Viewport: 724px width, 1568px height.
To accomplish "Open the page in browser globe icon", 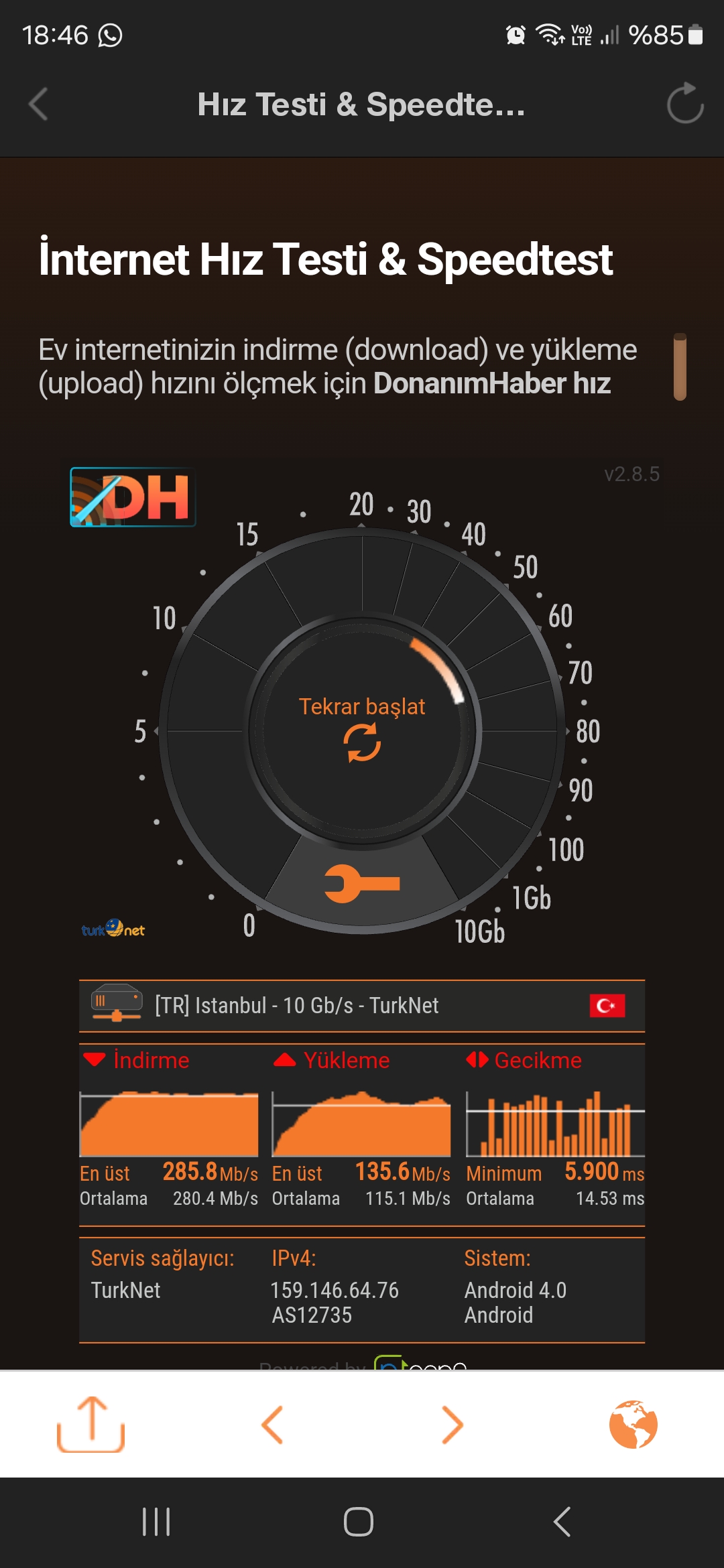I will click(633, 1424).
